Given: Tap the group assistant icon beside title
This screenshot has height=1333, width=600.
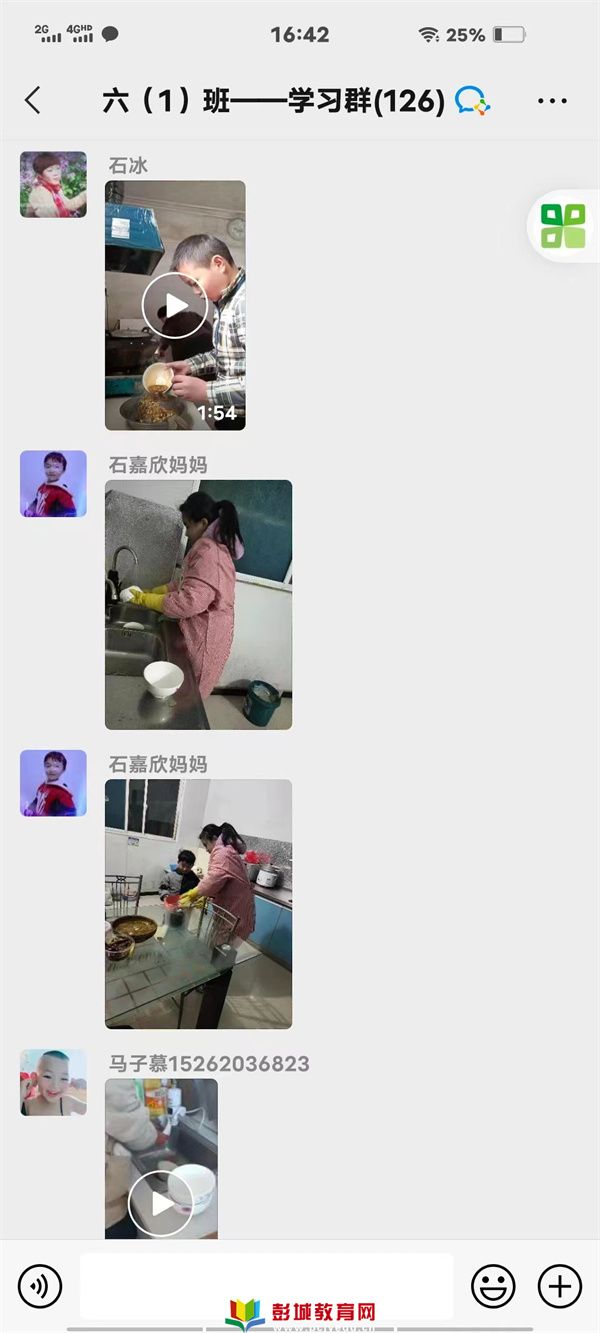Looking at the screenshot, I should [x=472, y=101].
